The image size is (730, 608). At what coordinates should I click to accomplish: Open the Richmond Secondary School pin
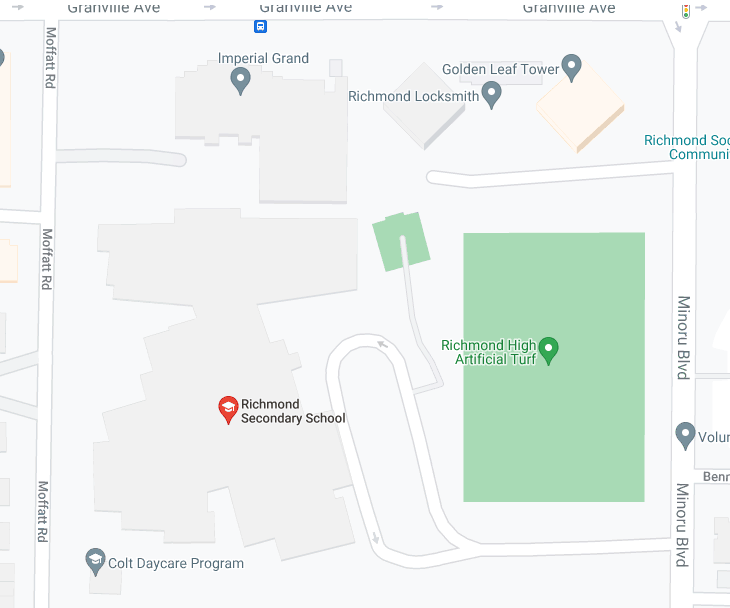(x=228, y=409)
